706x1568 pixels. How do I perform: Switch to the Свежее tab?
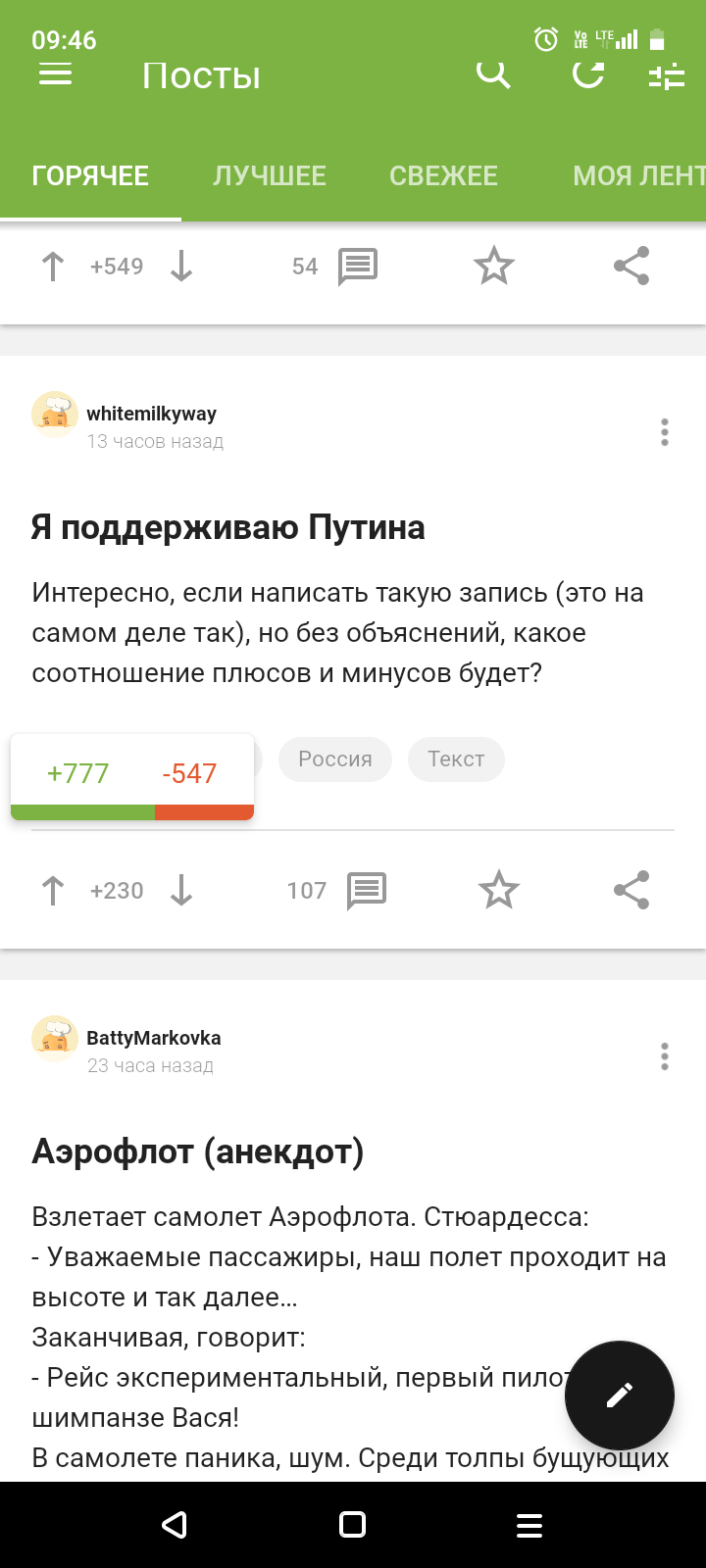[443, 175]
